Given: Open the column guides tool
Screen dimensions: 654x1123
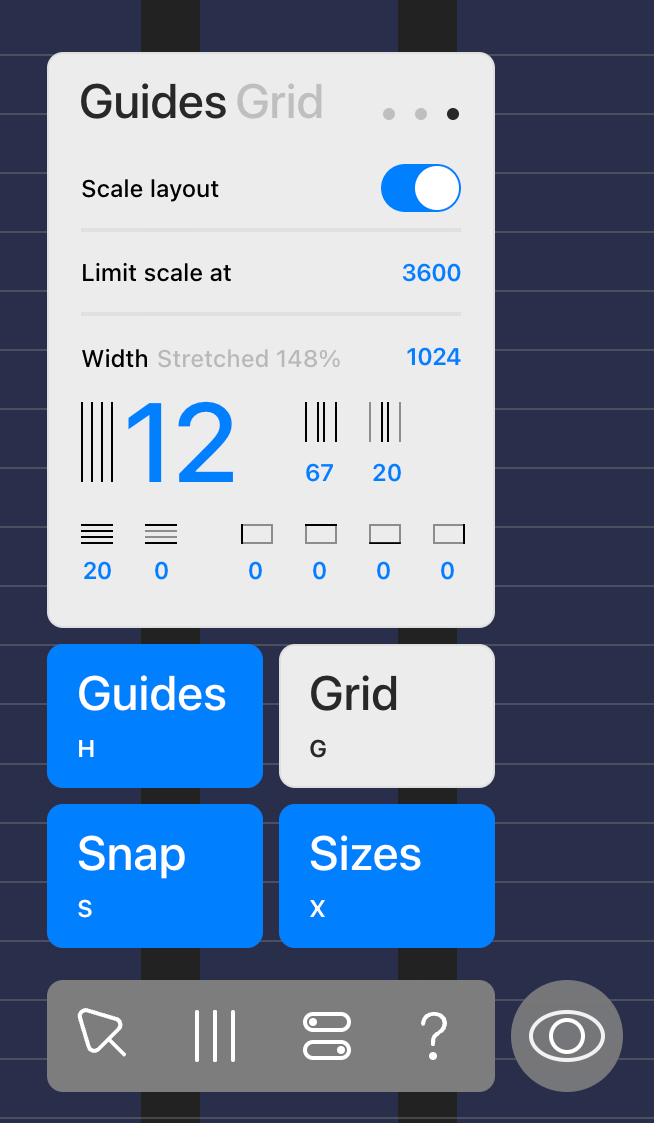Looking at the screenshot, I should [x=215, y=1035].
